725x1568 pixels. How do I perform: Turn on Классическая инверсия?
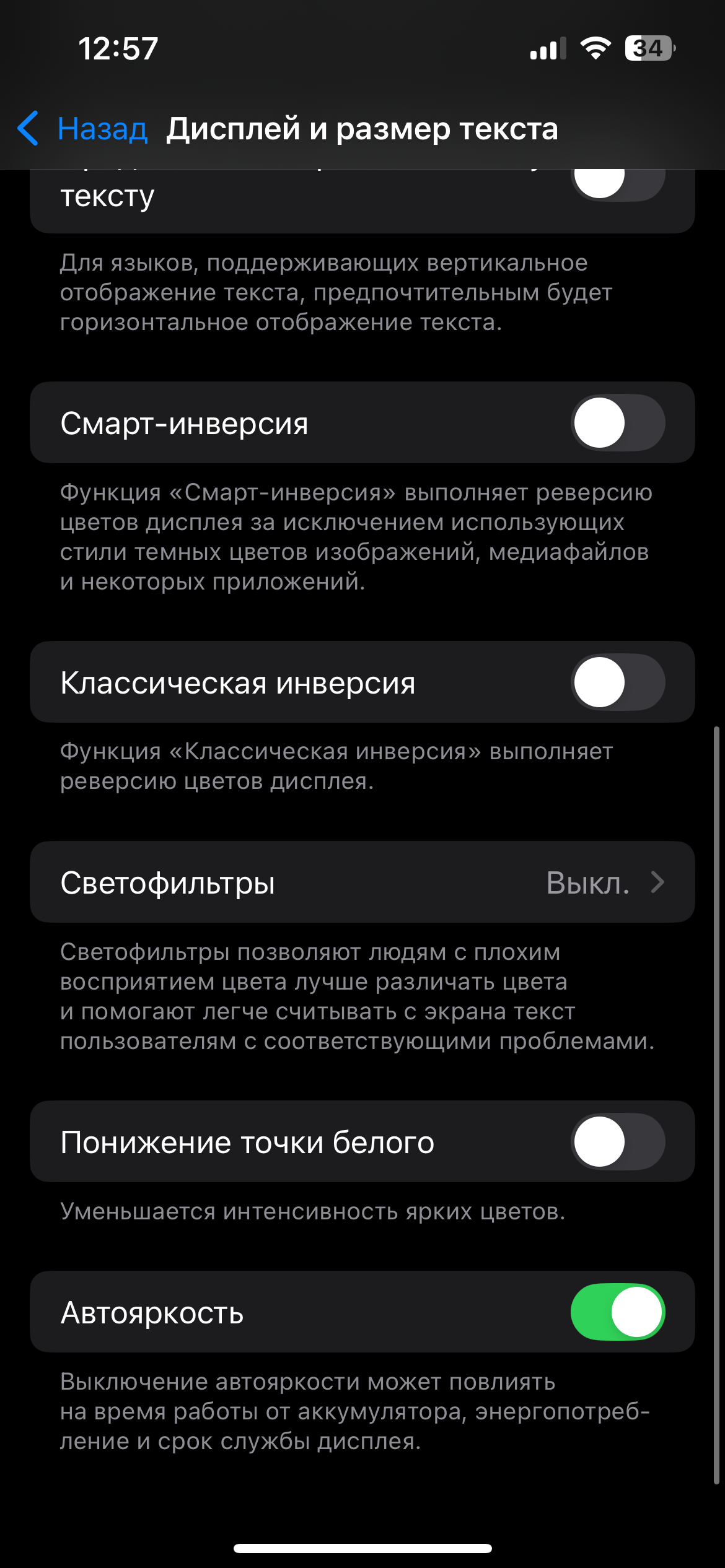click(618, 682)
